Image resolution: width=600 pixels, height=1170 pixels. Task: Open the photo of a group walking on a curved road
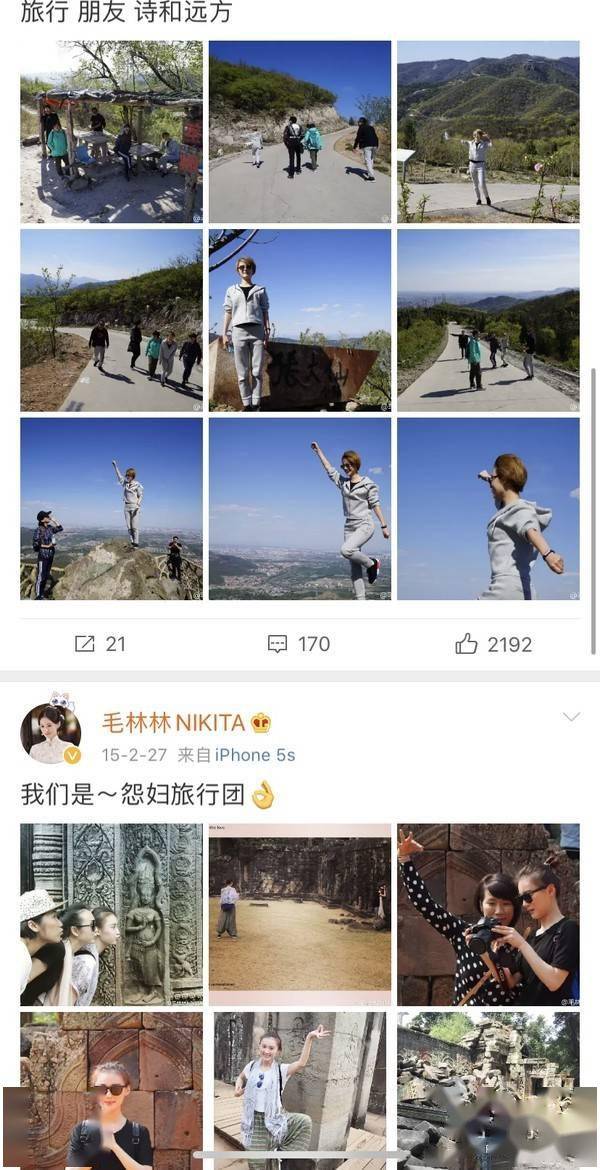(111, 320)
